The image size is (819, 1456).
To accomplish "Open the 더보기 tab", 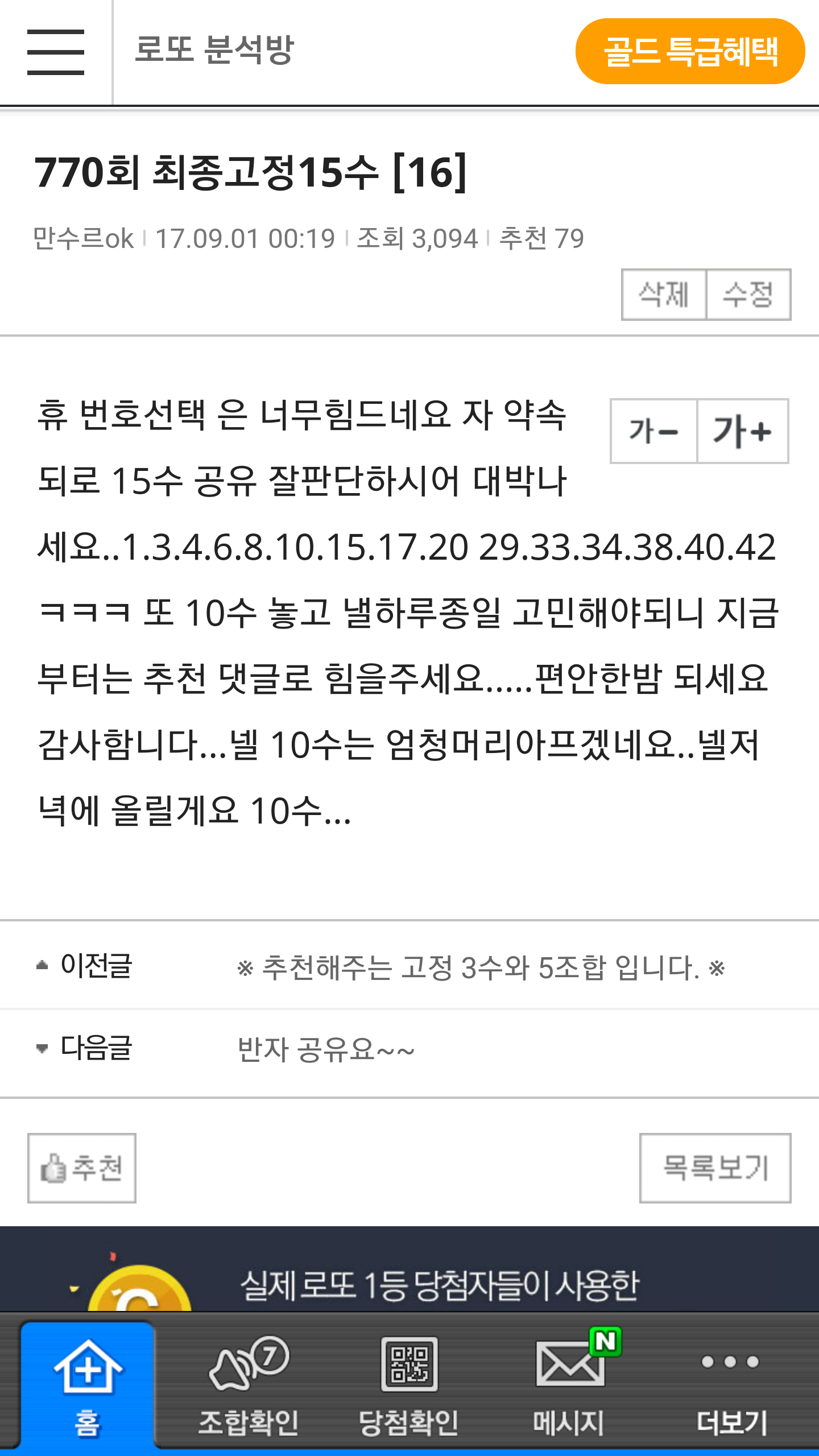I will click(x=731, y=1385).
